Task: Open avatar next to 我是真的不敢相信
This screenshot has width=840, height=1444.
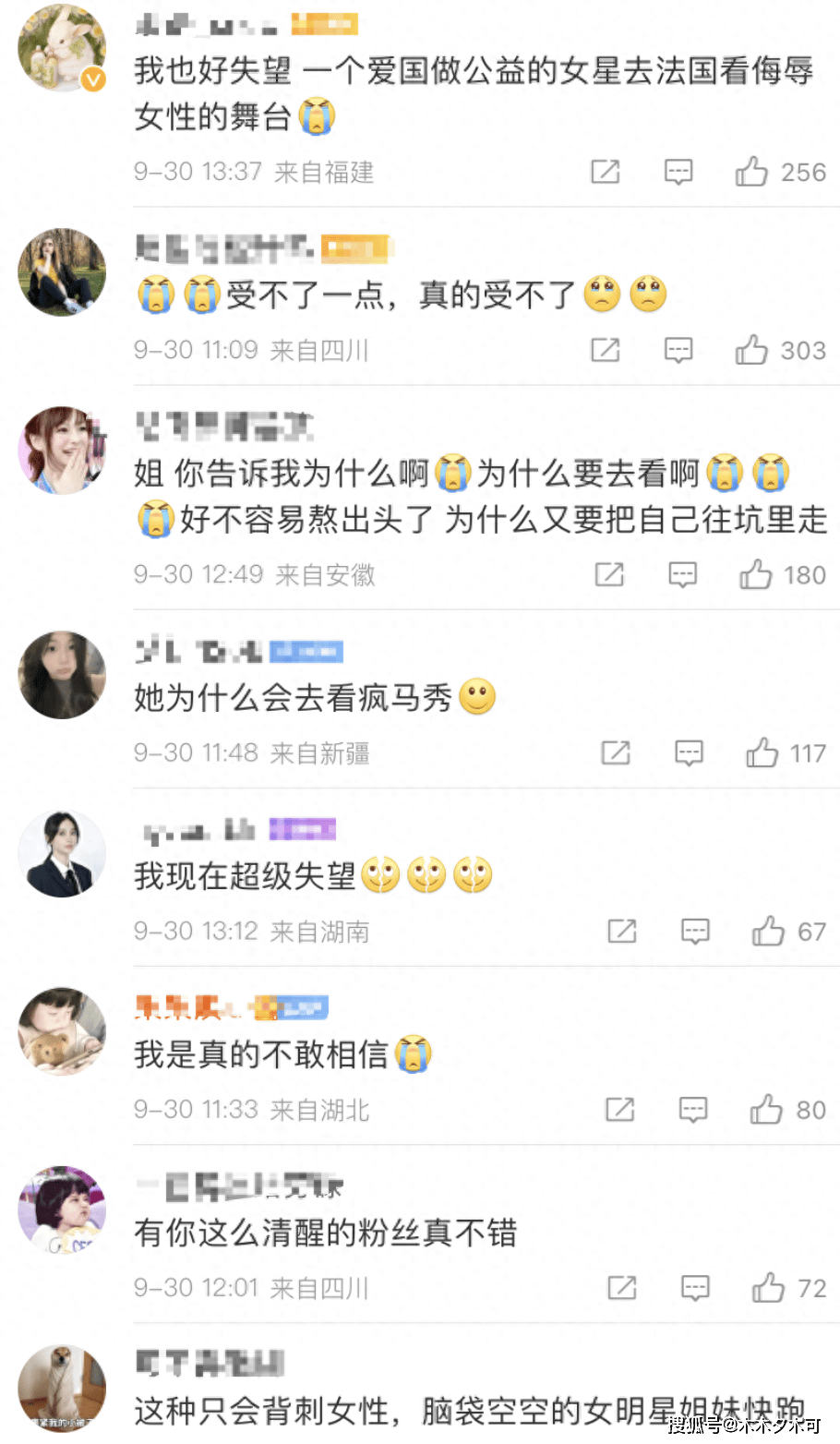Action: point(62,1031)
